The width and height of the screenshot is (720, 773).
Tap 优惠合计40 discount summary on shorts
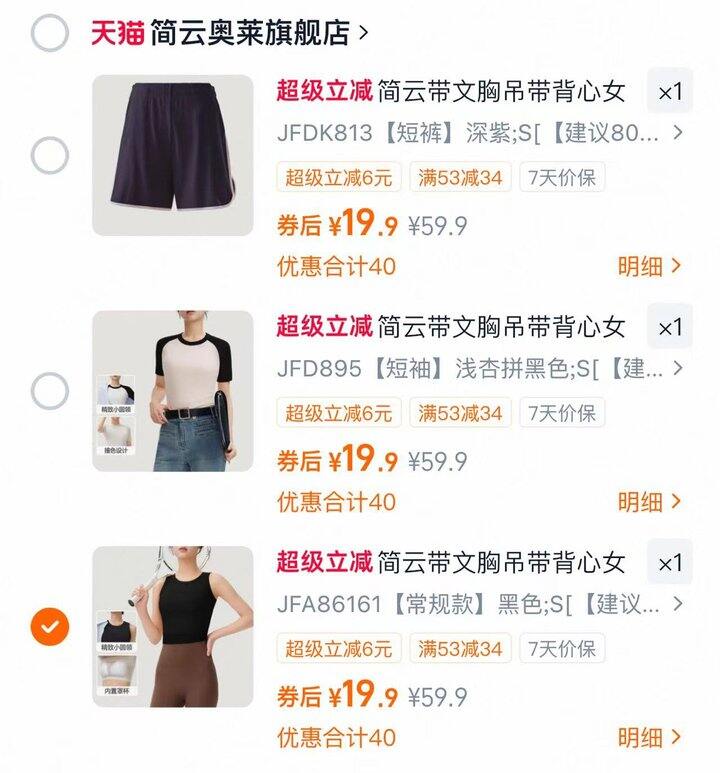click(x=331, y=265)
